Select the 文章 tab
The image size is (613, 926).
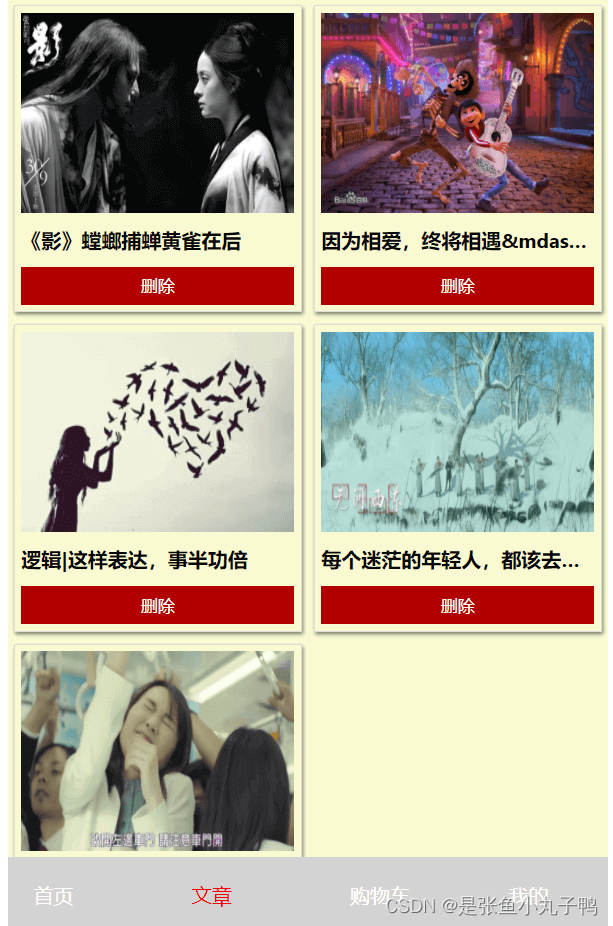(x=212, y=896)
